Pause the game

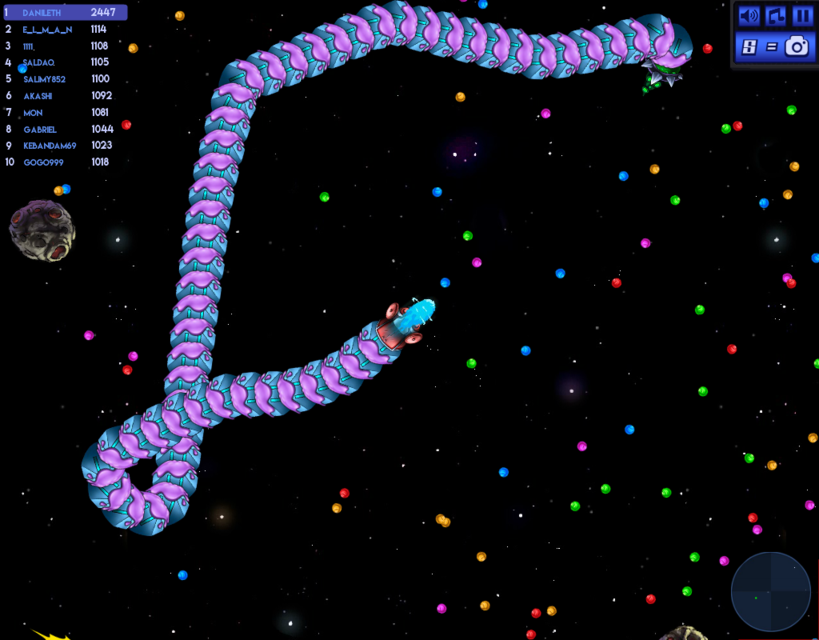802,16
